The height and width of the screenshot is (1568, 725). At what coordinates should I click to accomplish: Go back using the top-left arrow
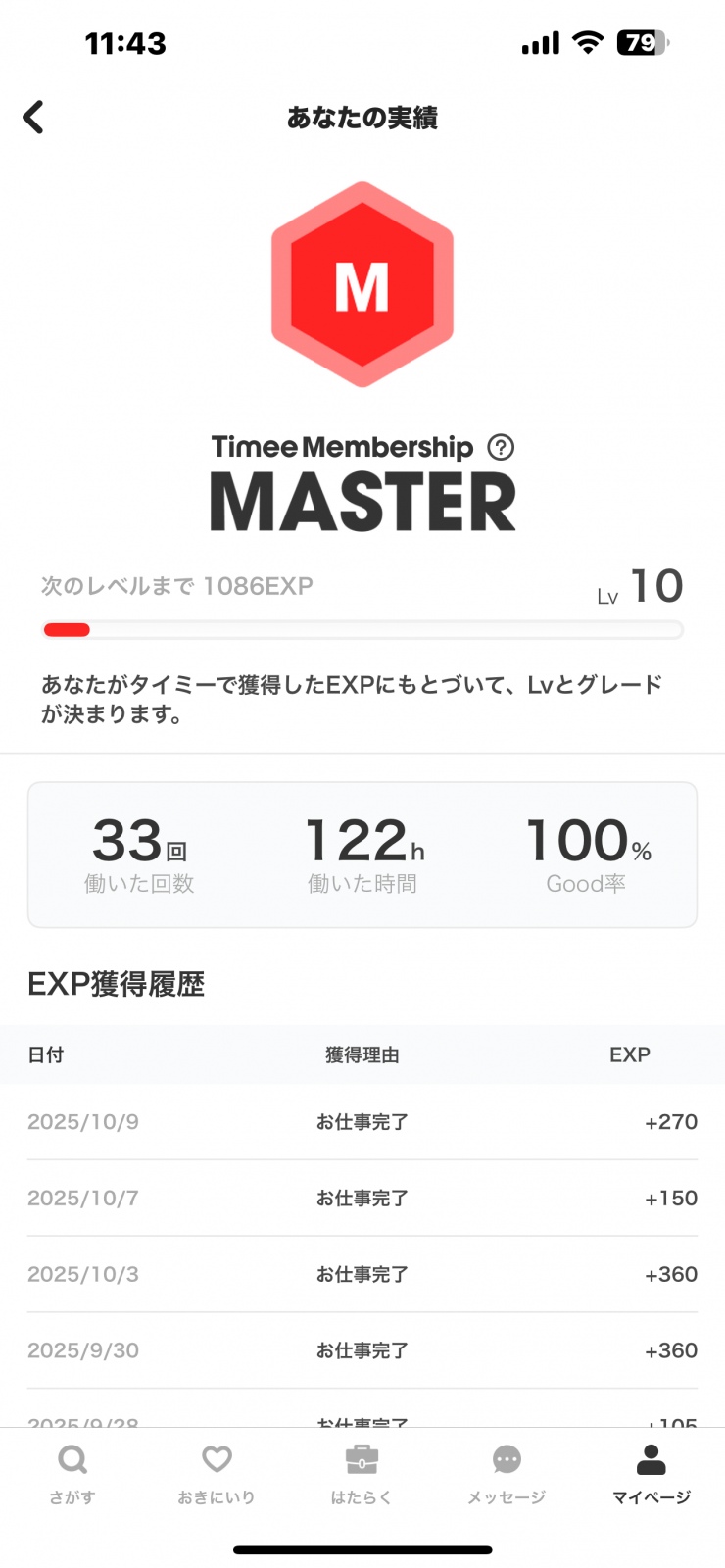pos(34,118)
